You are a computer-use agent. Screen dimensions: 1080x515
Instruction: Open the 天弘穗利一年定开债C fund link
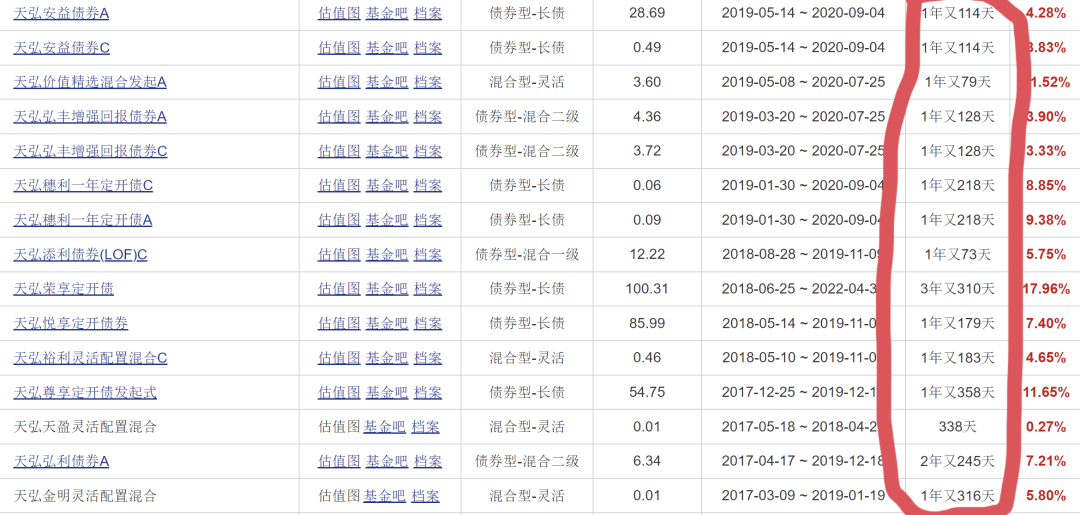(83, 186)
